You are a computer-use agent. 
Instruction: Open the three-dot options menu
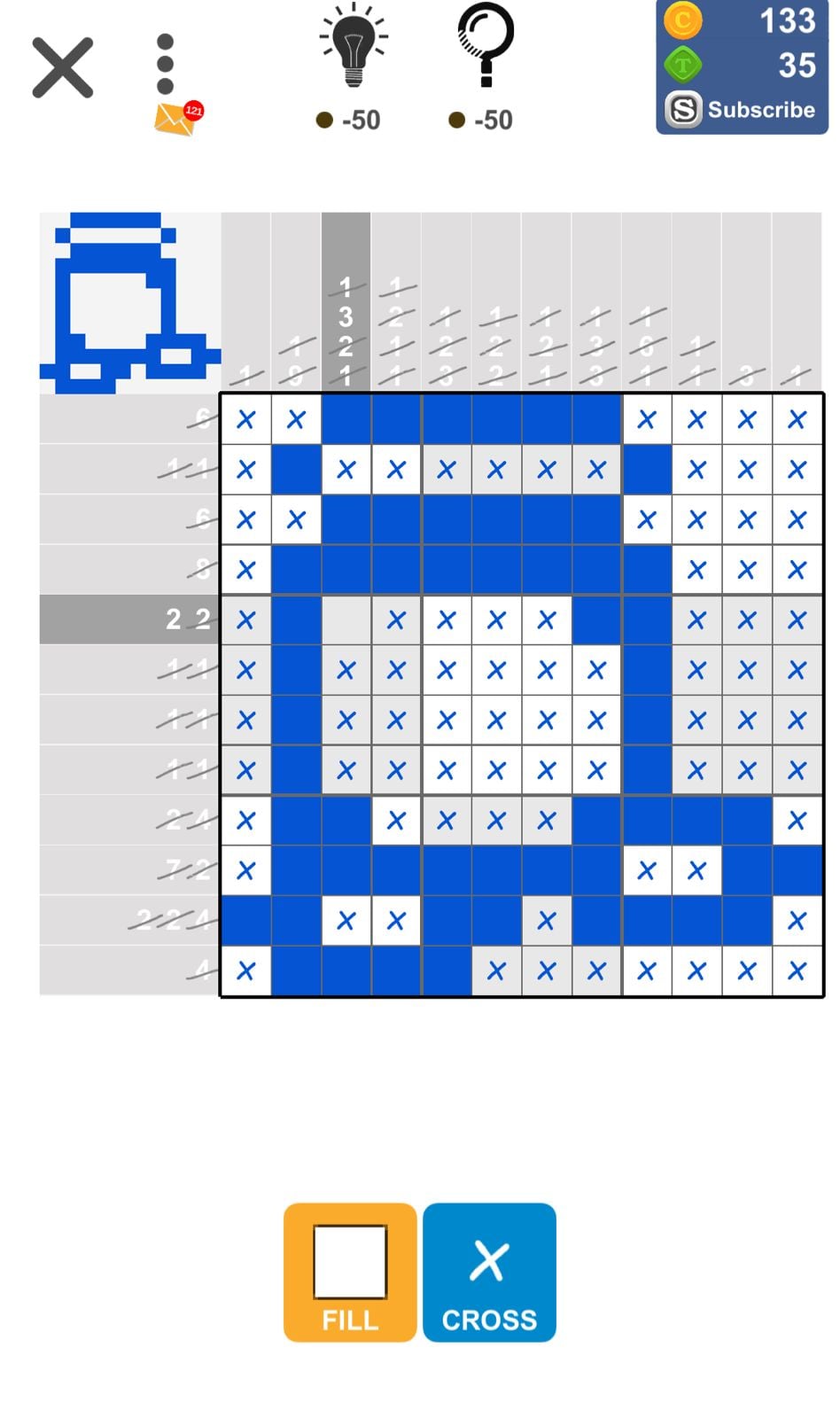click(x=165, y=64)
